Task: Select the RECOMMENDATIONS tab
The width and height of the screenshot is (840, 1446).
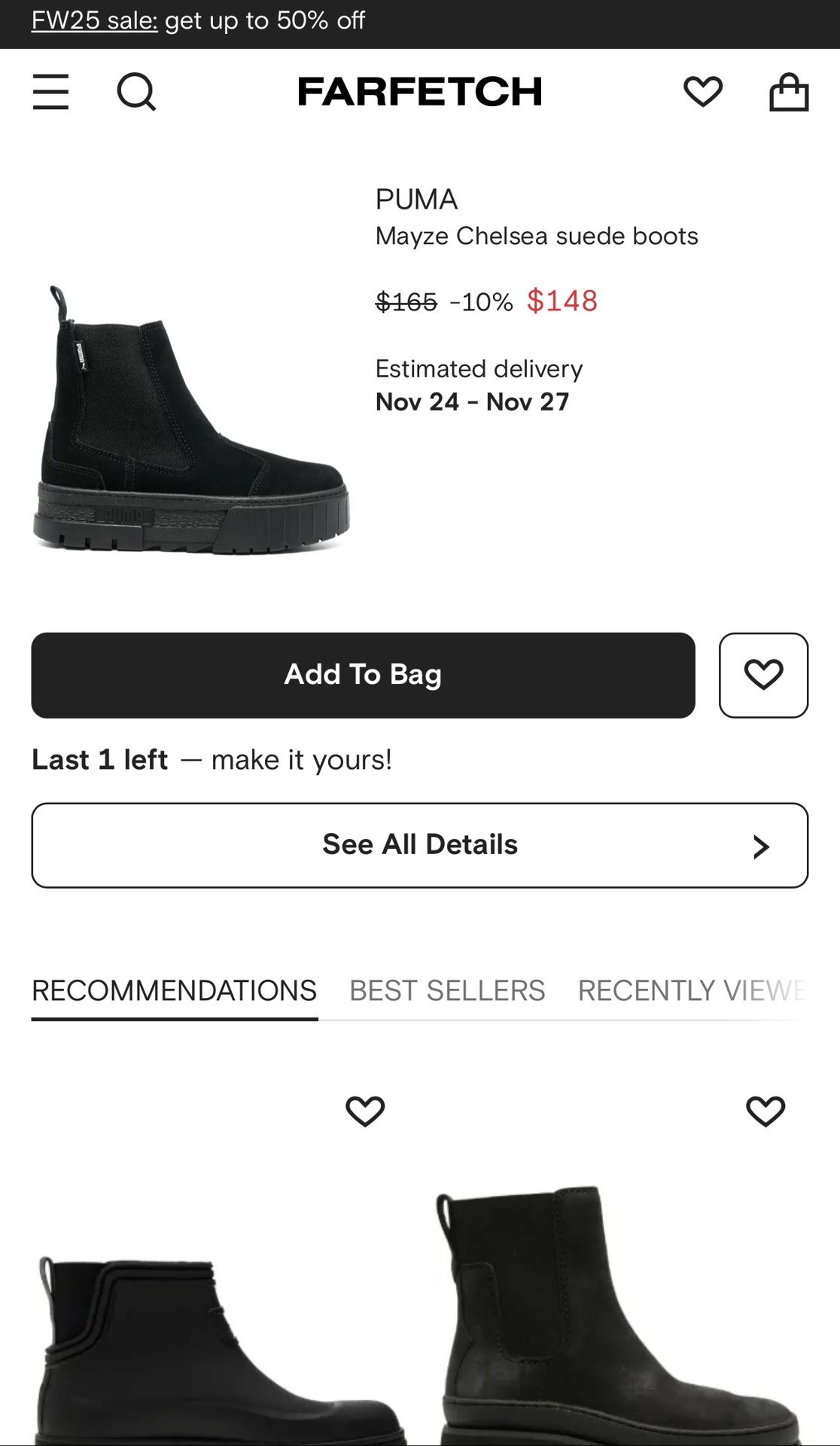Action: coord(172,990)
